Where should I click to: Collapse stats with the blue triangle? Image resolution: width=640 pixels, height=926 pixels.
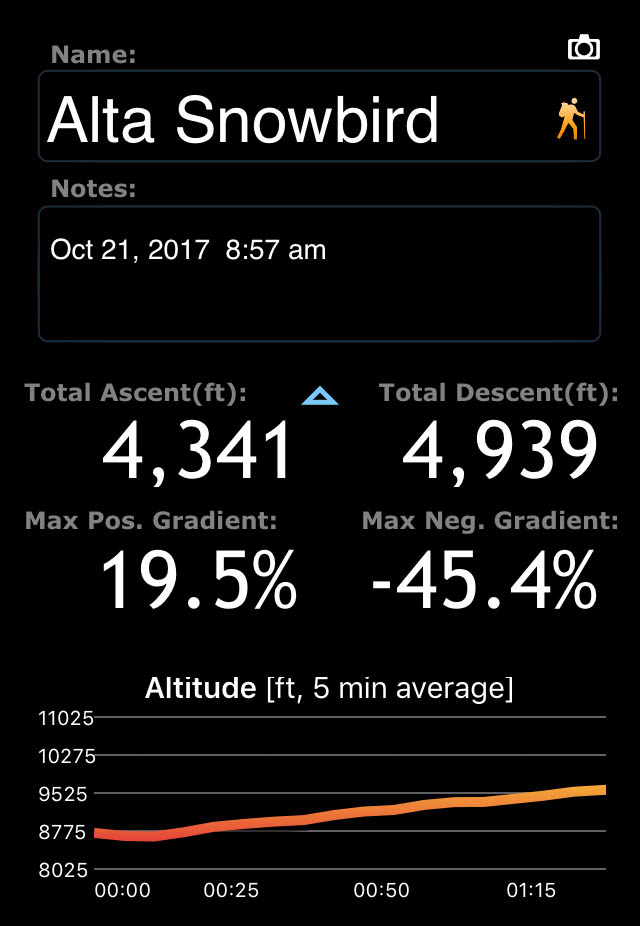pyautogui.click(x=320, y=397)
